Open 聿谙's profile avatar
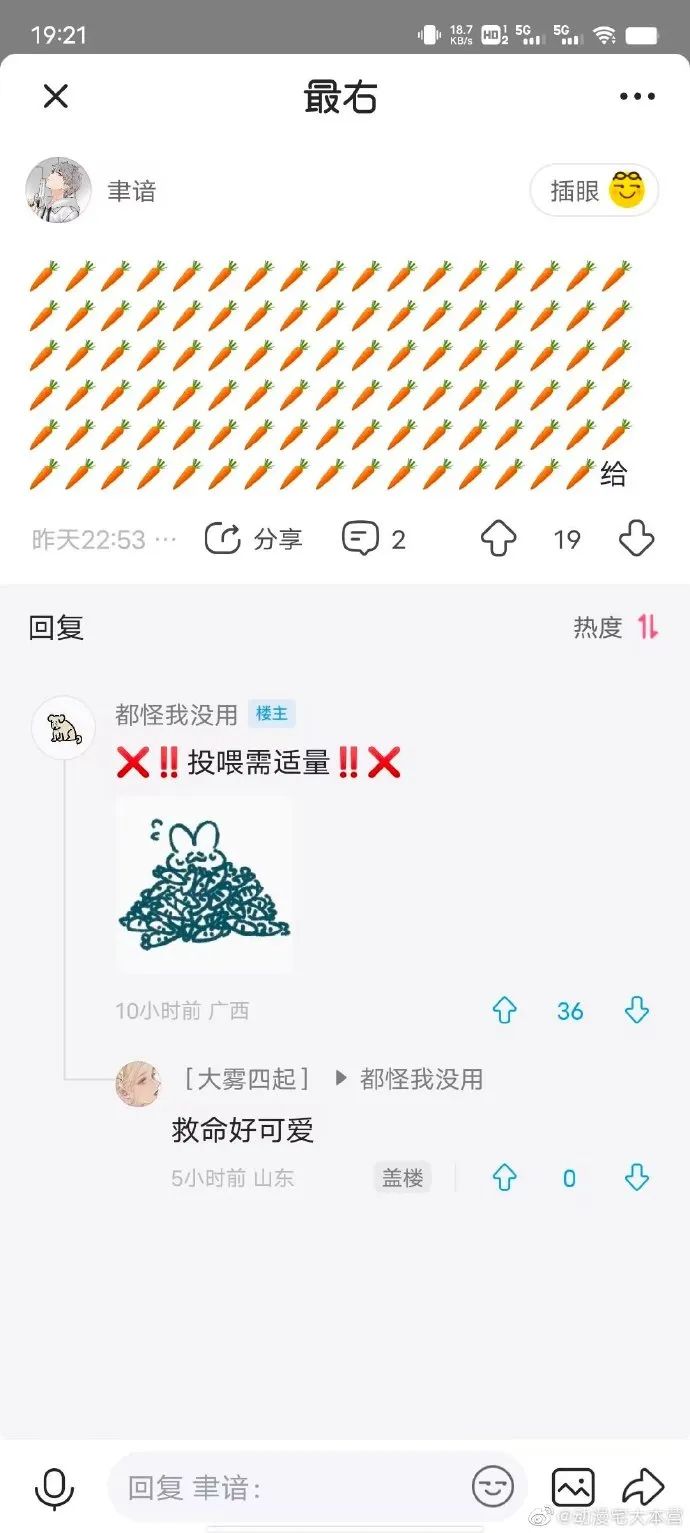The height and width of the screenshot is (1533, 690). [58, 190]
